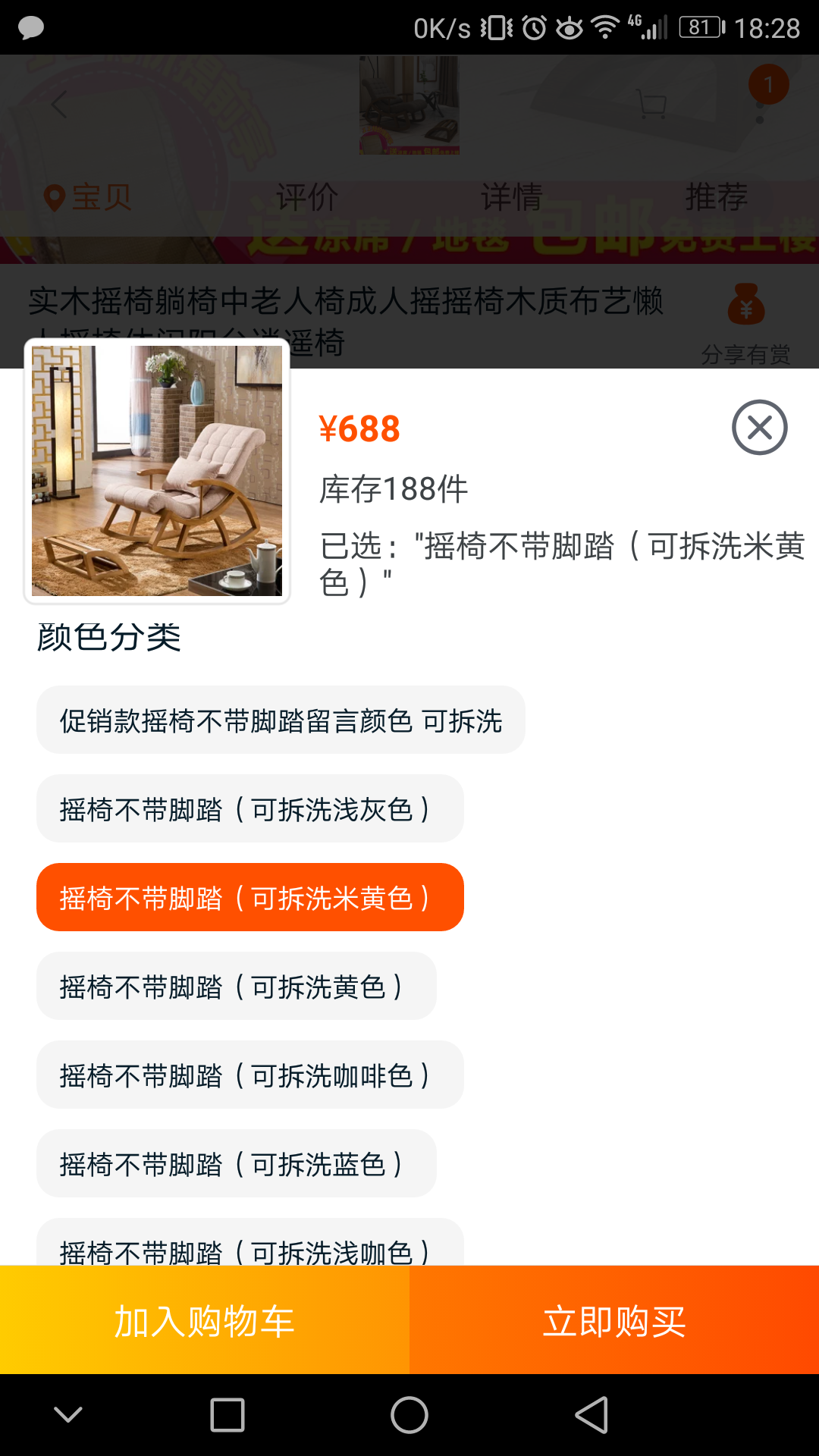Tap the selected 可拆洗米黄色 option
819x1456 pixels.
pyautogui.click(x=249, y=898)
